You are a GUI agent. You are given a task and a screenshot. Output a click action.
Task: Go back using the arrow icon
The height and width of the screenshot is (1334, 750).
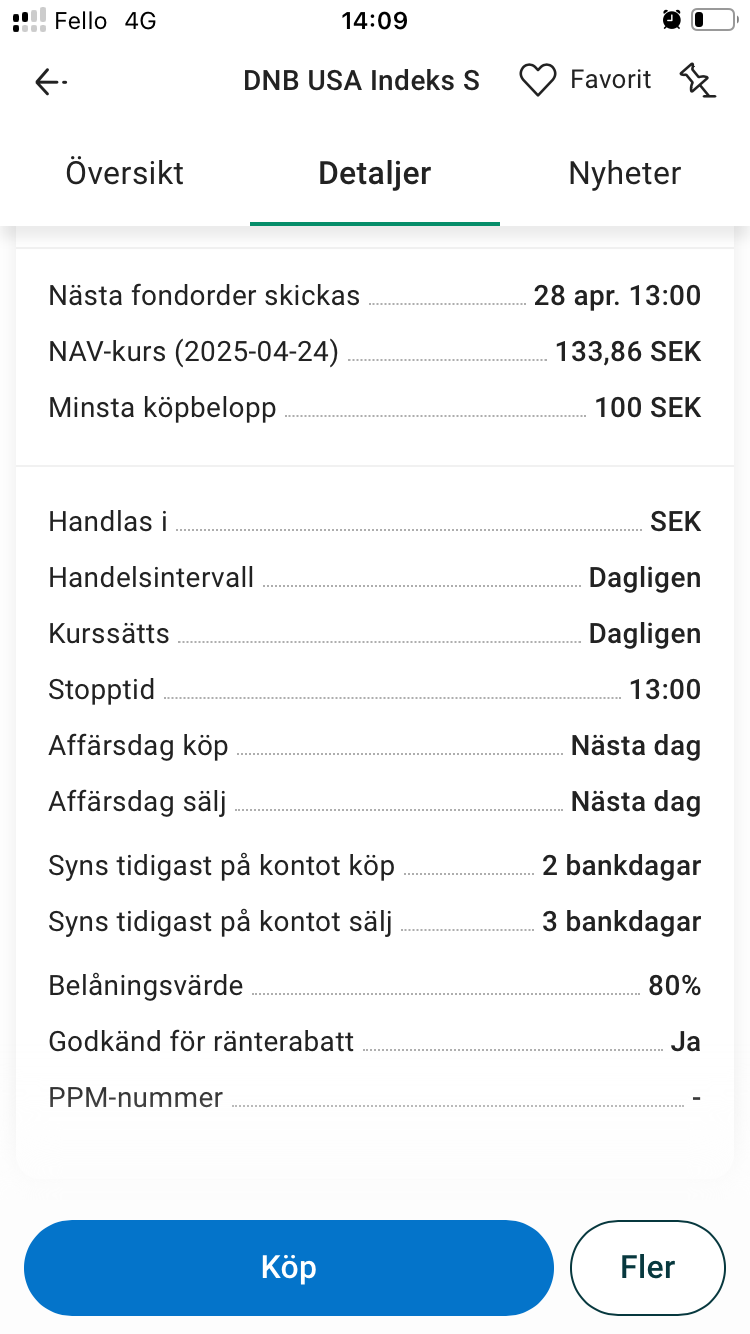pos(50,82)
